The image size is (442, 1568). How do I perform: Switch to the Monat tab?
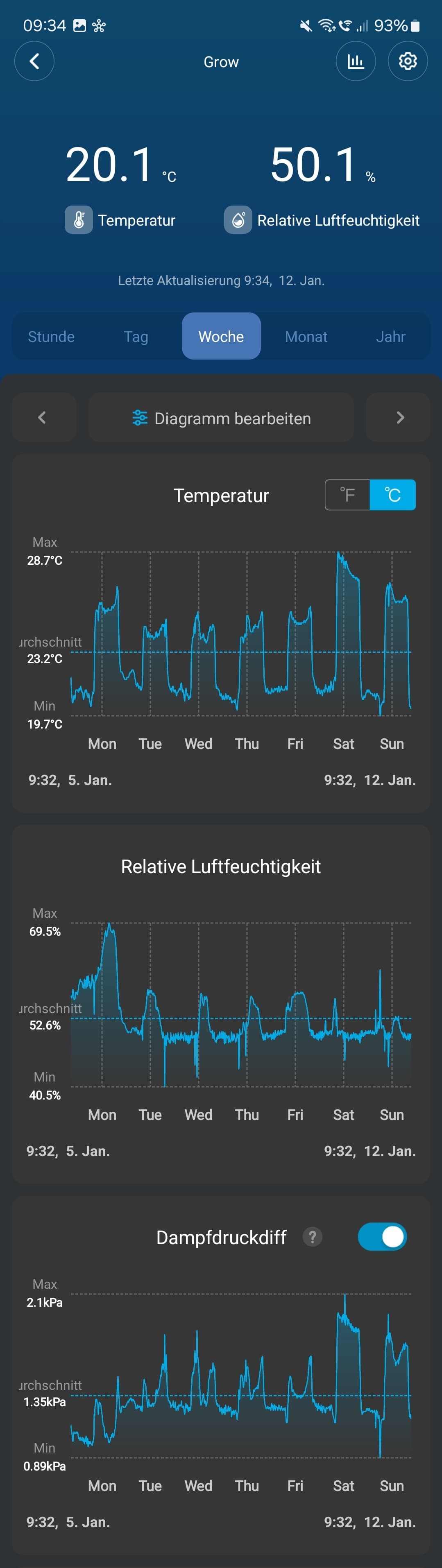click(x=306, y=337)
